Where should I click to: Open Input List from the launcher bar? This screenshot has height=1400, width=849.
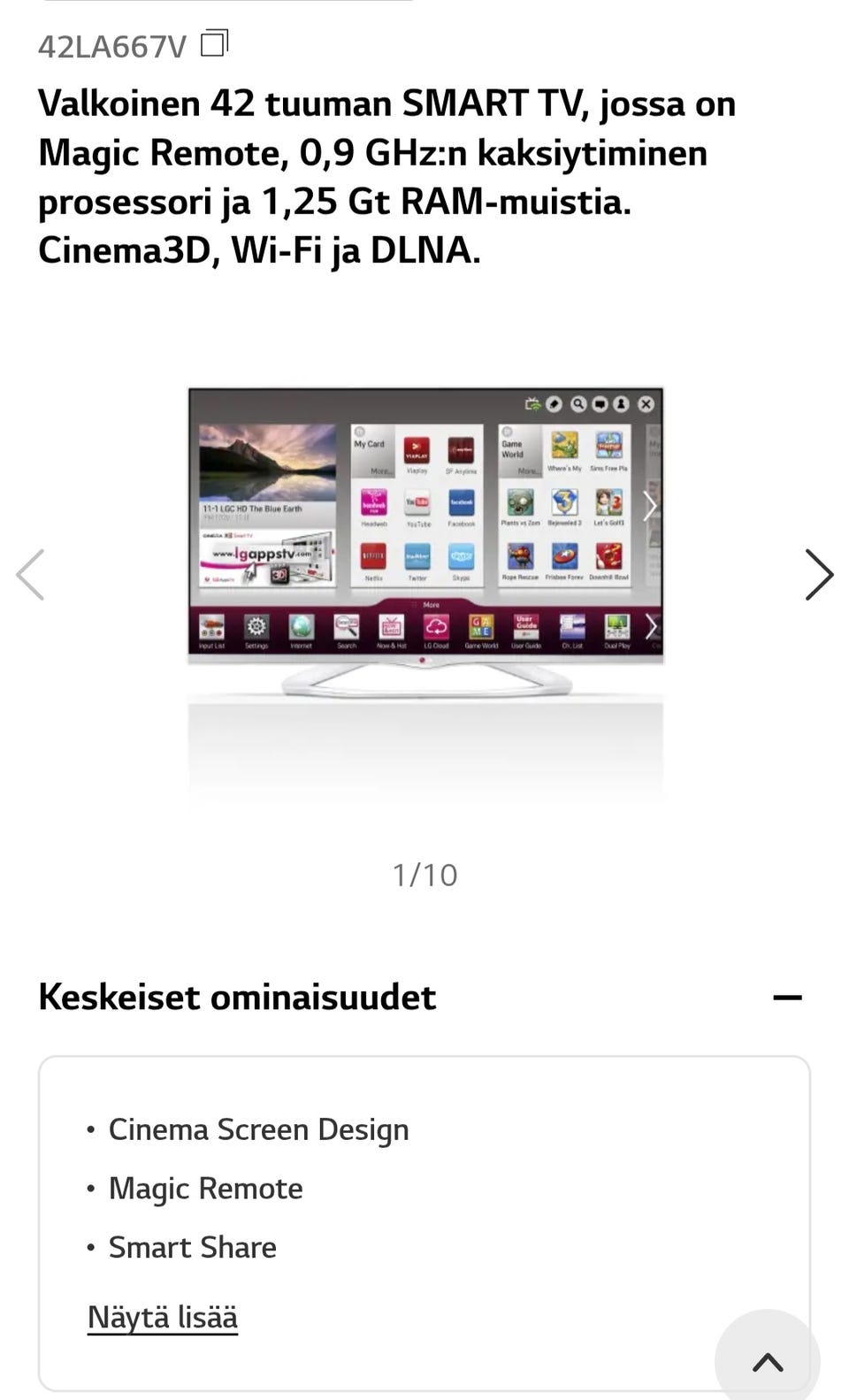click(210, 630)
